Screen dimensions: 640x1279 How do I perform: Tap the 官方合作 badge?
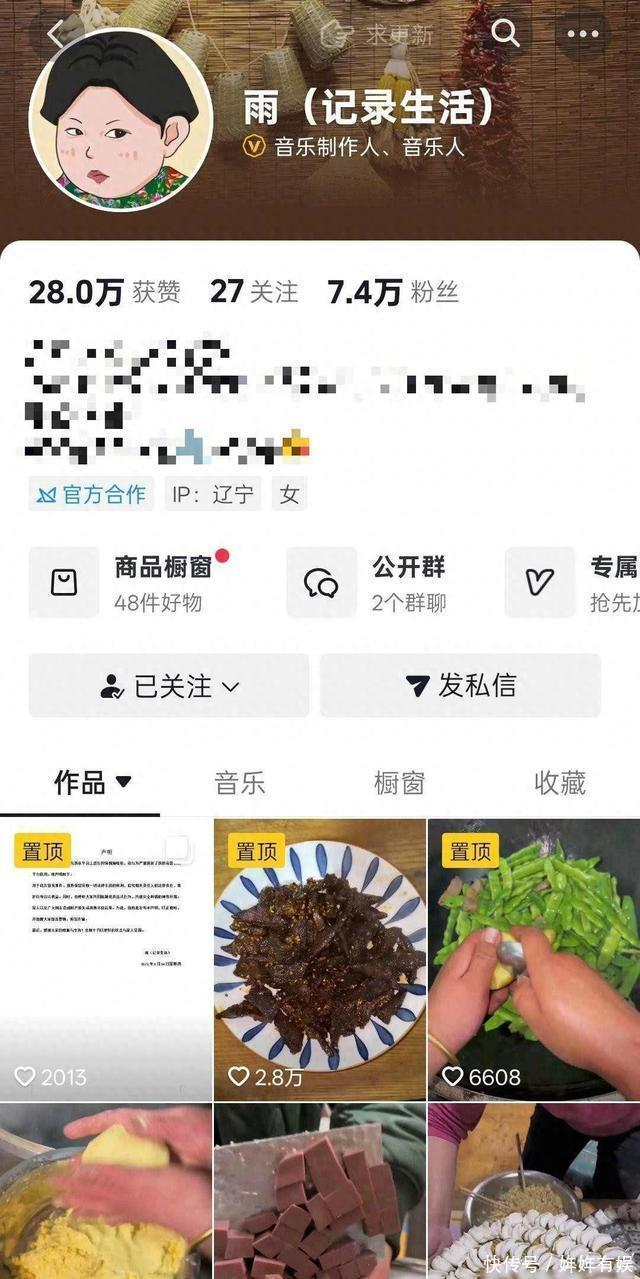pyautogui.click(x=91, y=494)
